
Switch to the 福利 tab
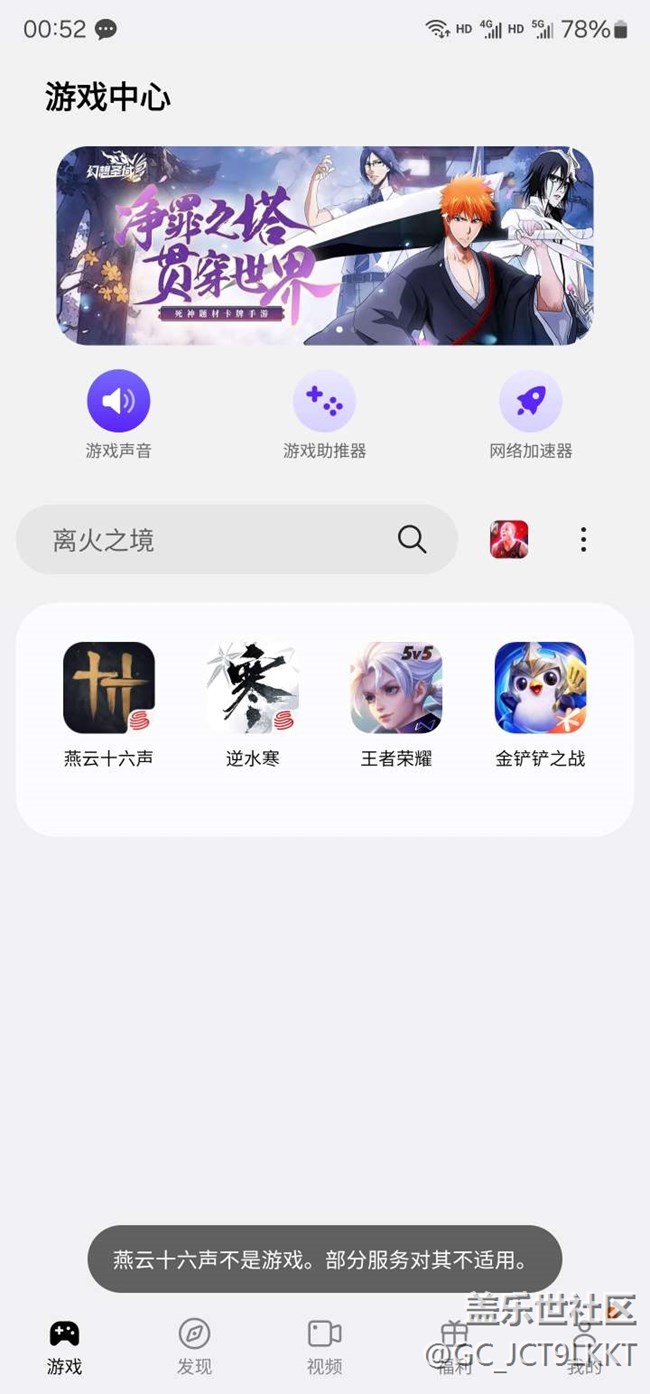pos(455,1345)
